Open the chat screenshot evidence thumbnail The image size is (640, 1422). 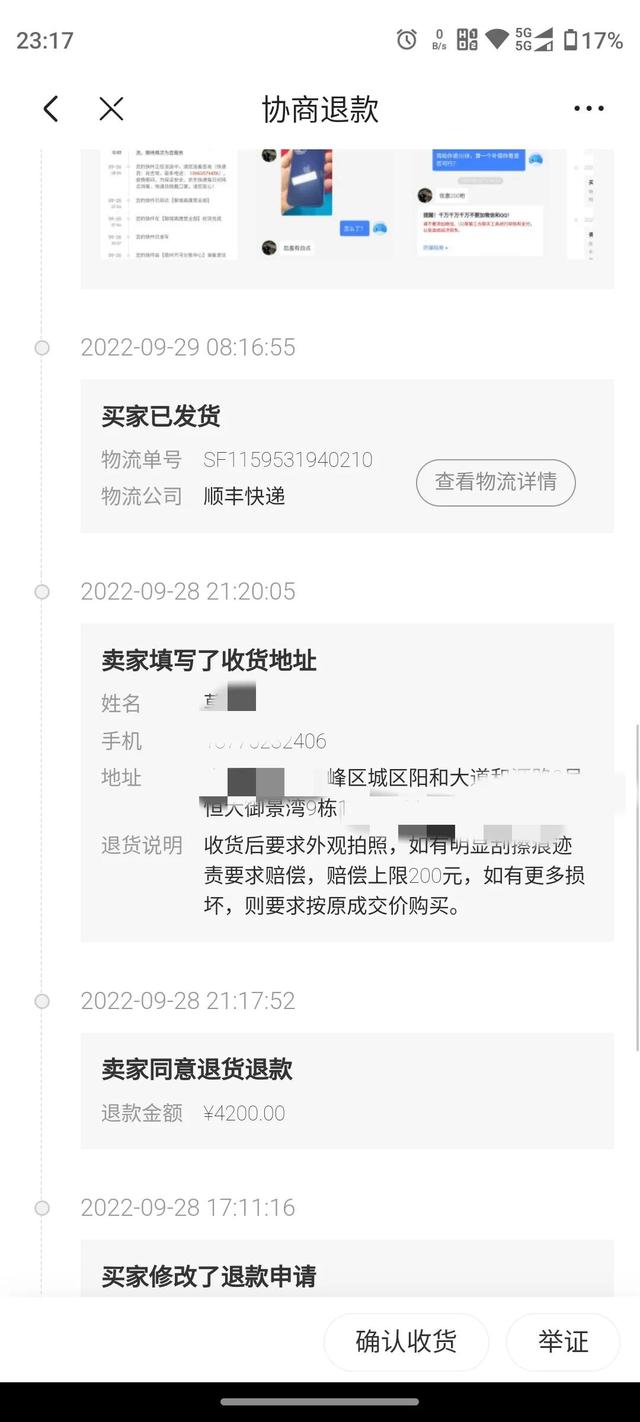(x=480, y=205)
